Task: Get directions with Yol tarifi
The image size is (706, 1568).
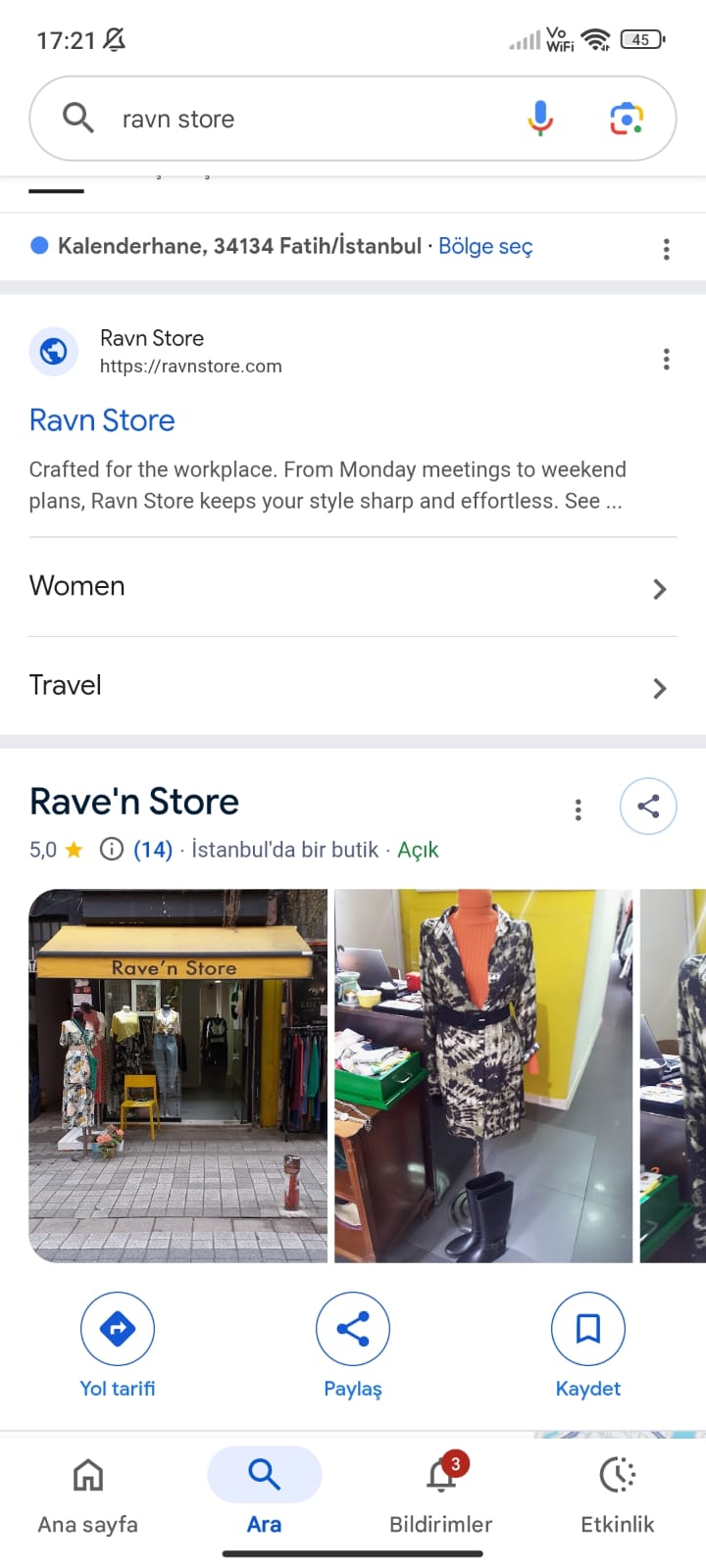Action: 118,1346
